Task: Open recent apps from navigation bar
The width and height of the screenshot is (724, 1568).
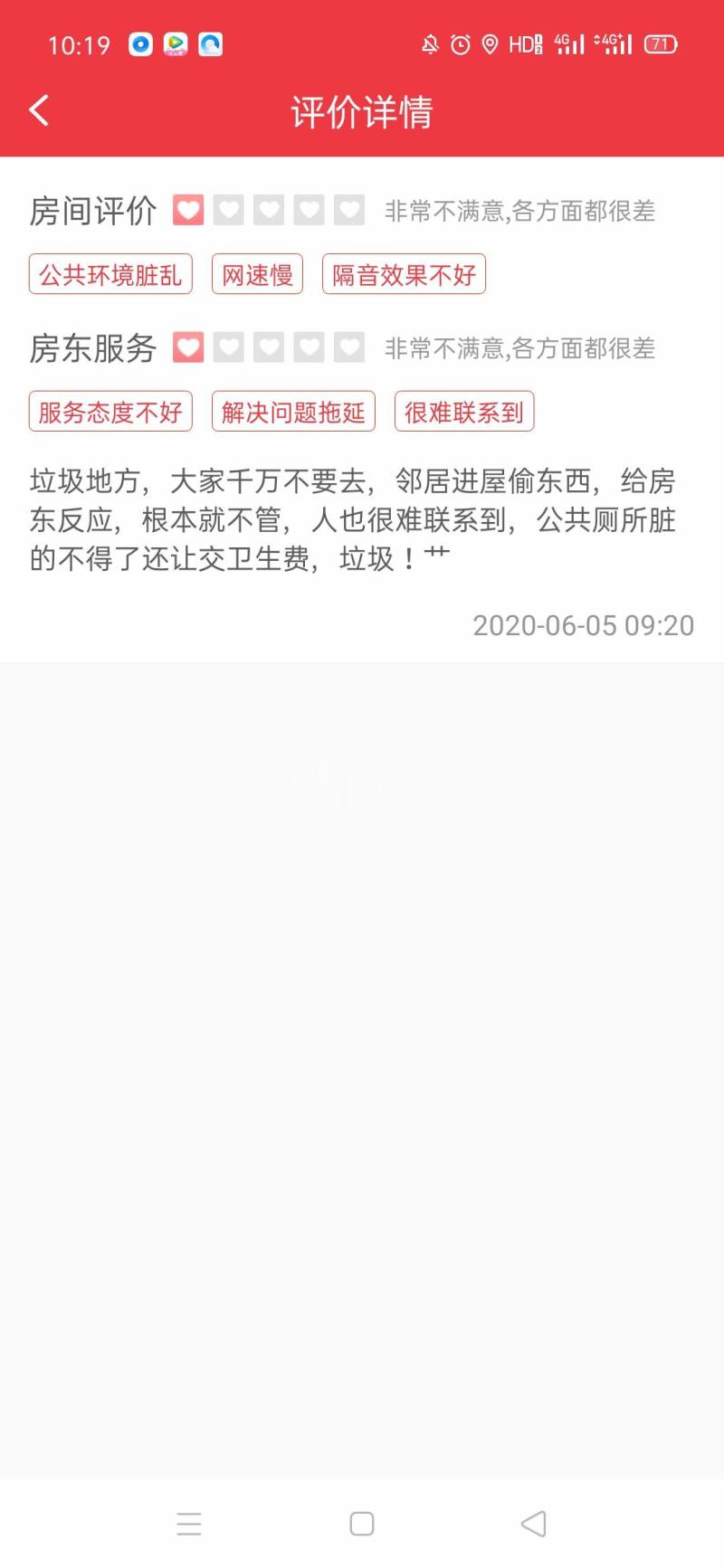Action: point(189,1524)
